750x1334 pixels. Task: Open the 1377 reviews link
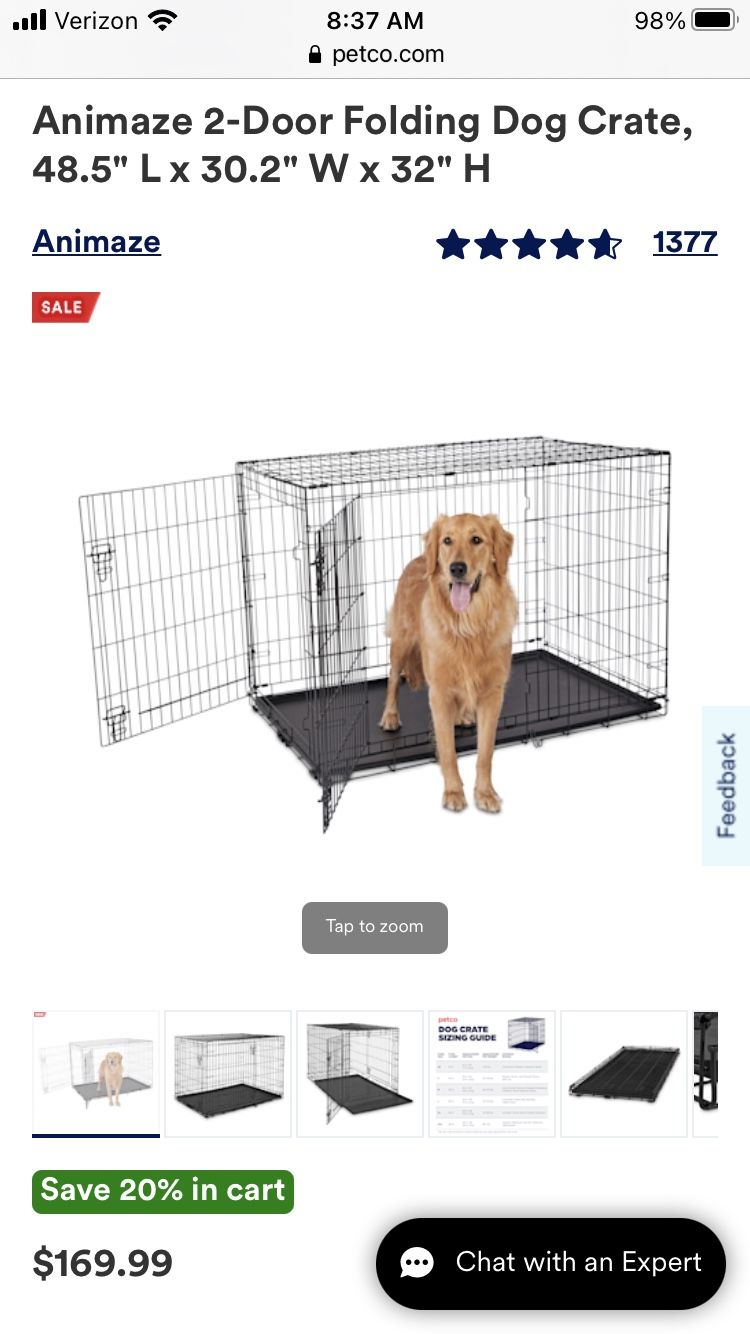[685, 242]
